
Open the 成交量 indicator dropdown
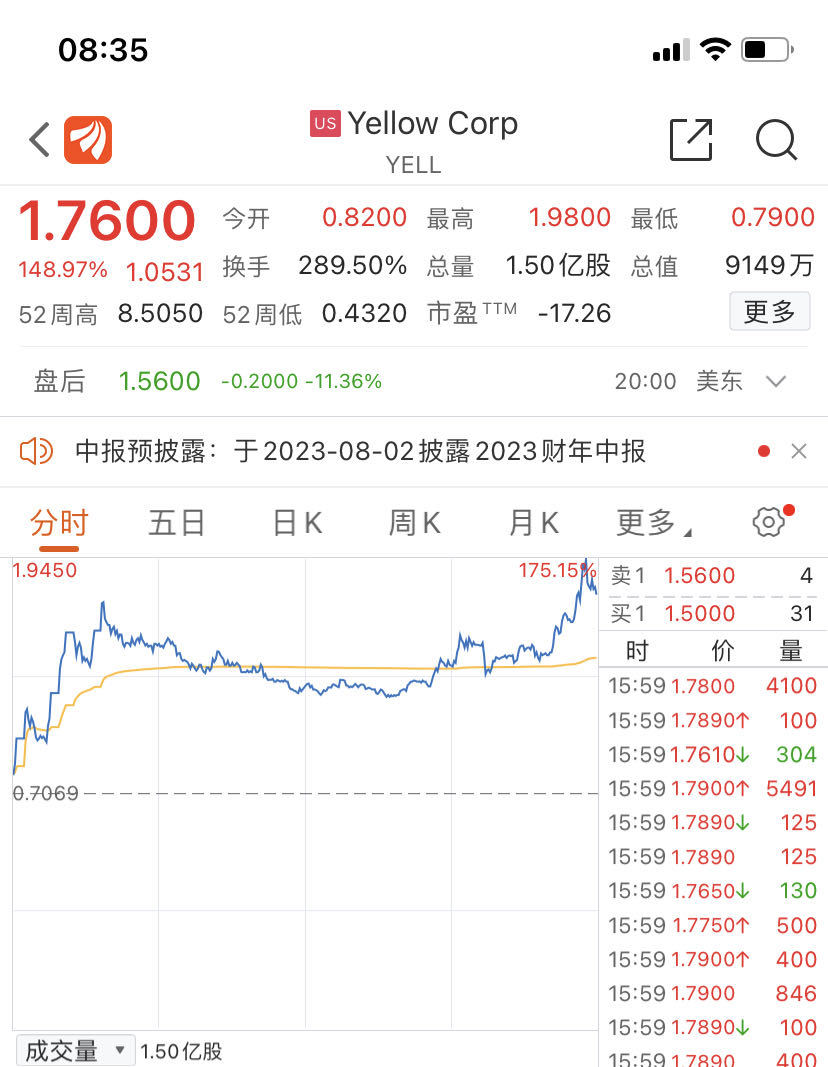pos(76,1051)
